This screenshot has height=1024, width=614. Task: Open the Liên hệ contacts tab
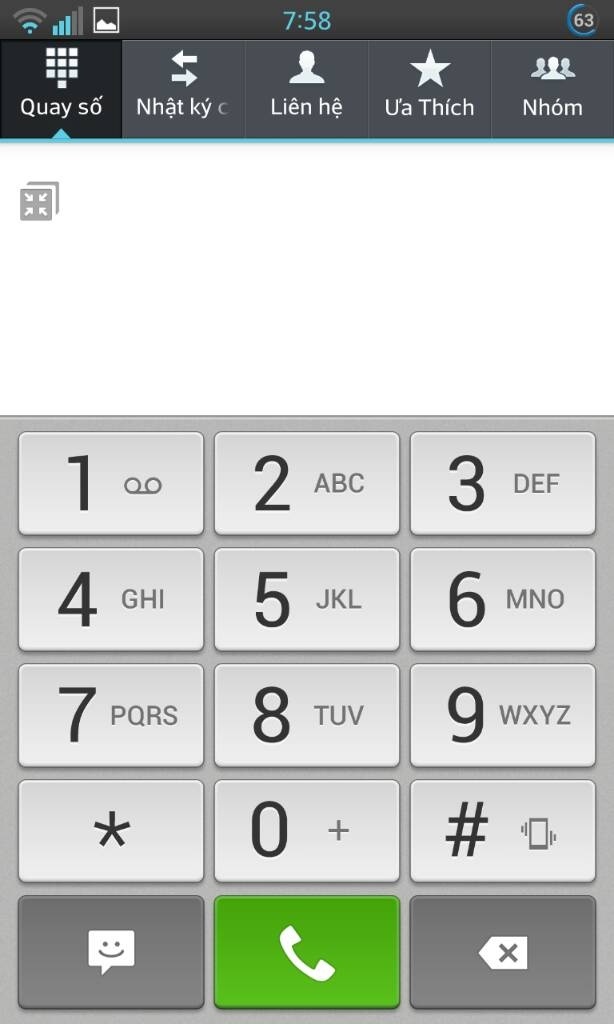coord(307,89)
